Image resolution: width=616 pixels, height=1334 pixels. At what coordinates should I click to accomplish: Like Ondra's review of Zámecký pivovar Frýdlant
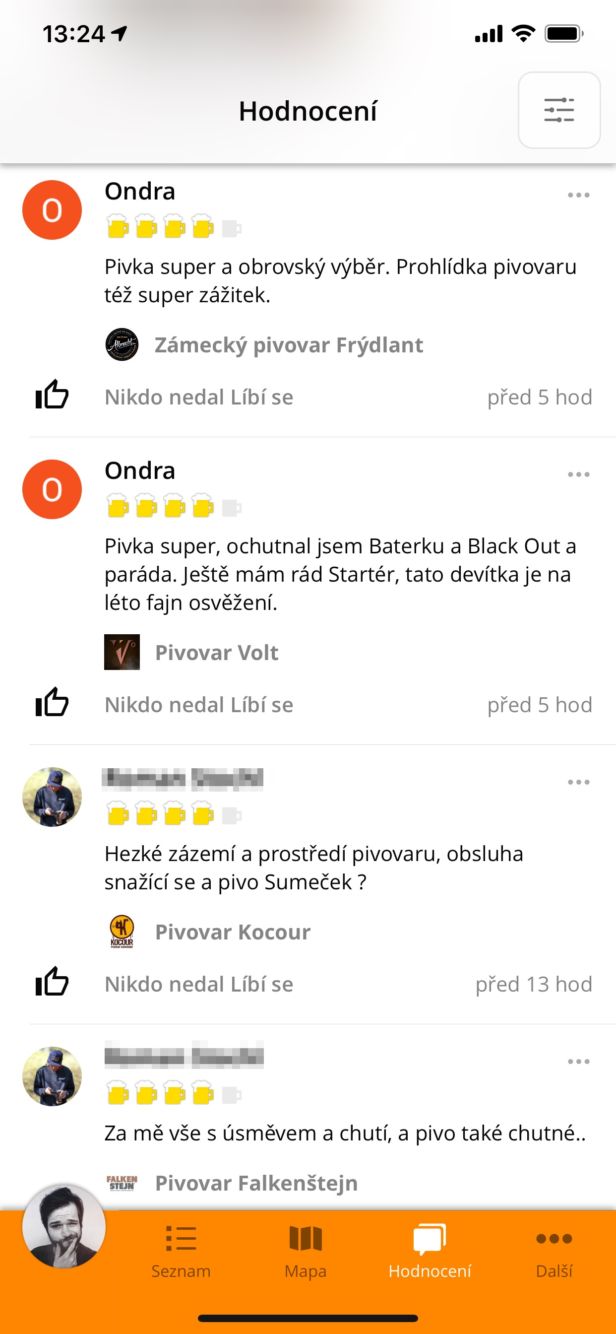coord(52,397)
